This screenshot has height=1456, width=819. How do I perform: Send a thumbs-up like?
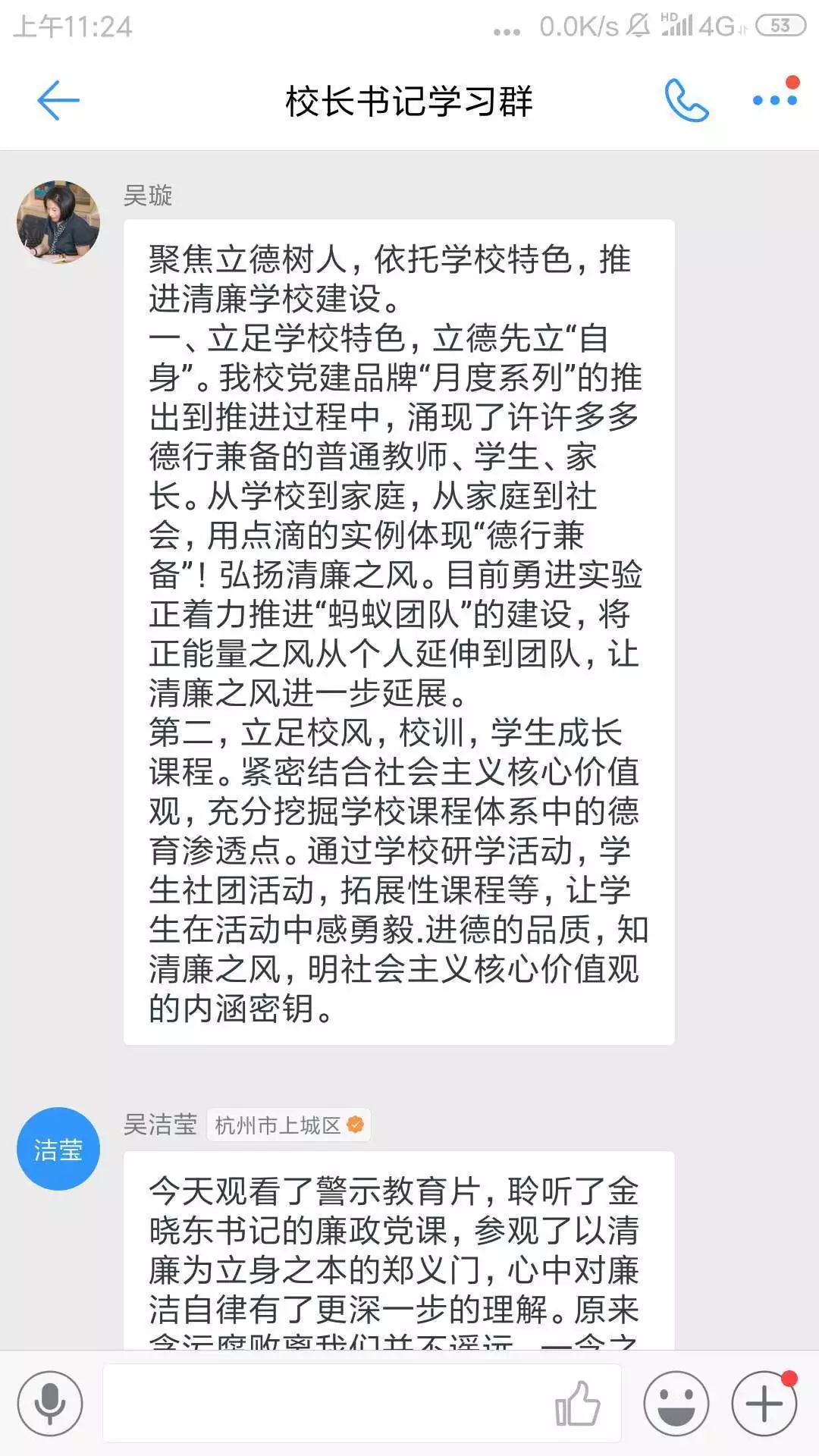coord(578,1404)
